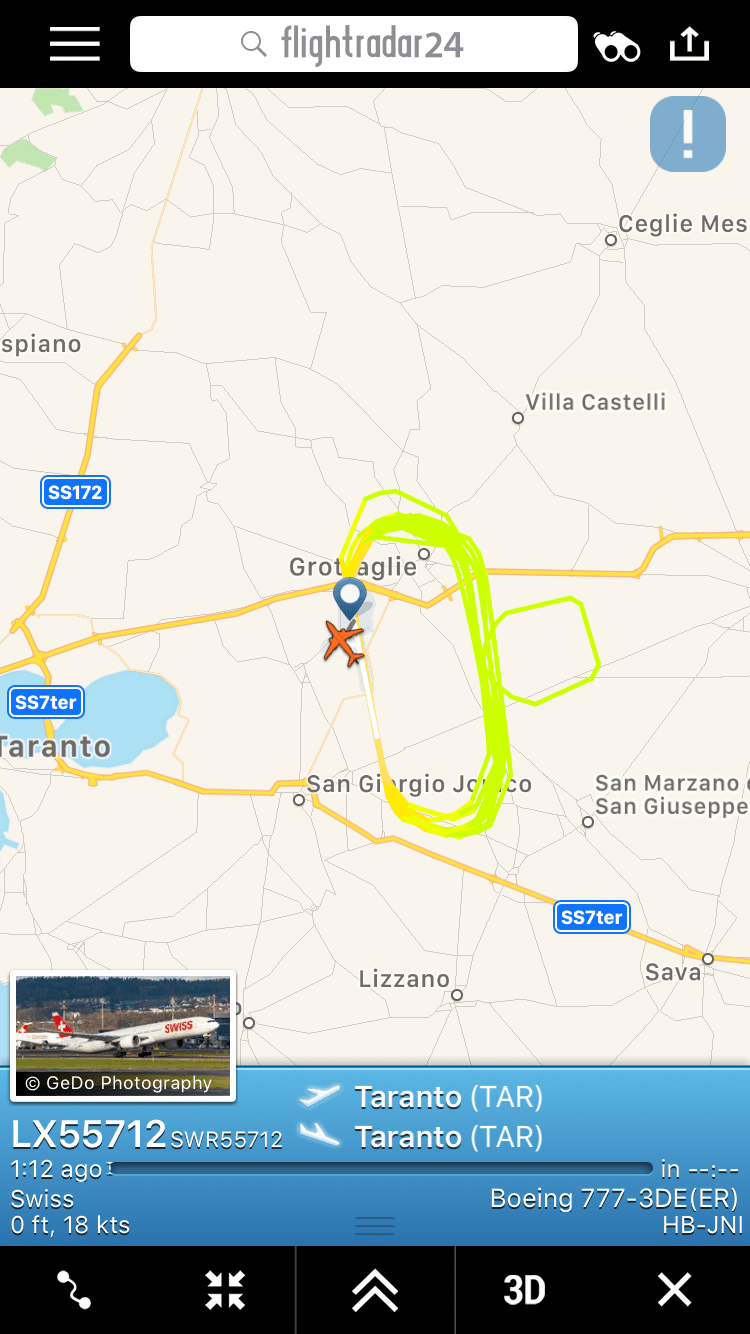750x1334 pixels.
Task: Open the hamburger menu
Action: (75, 44)
